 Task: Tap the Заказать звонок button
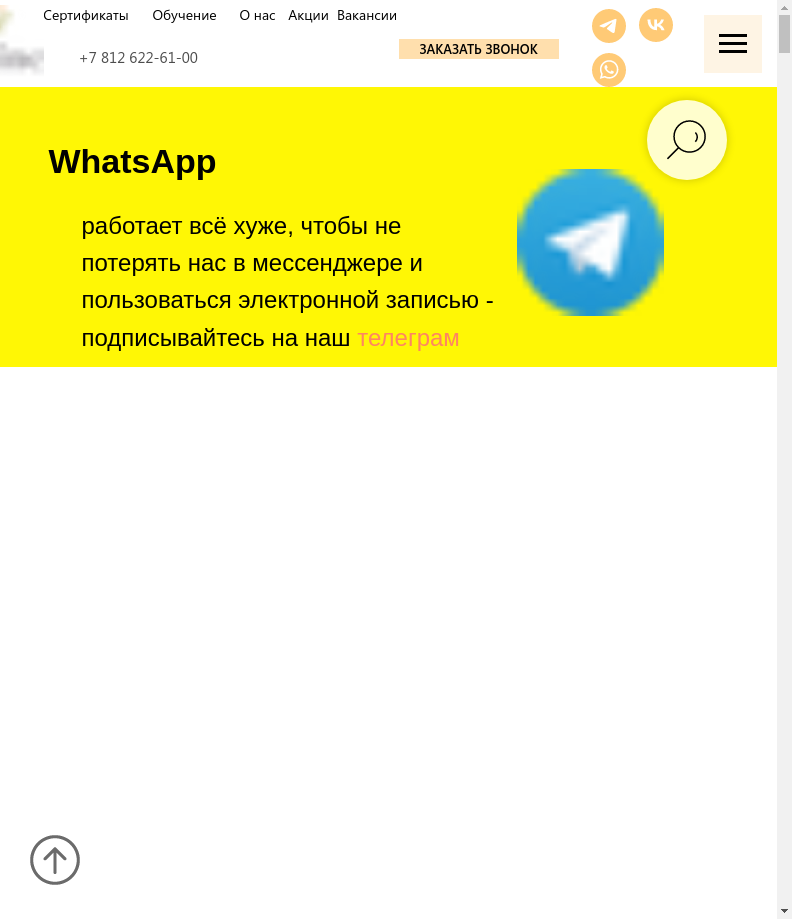(x=478, y=49)
